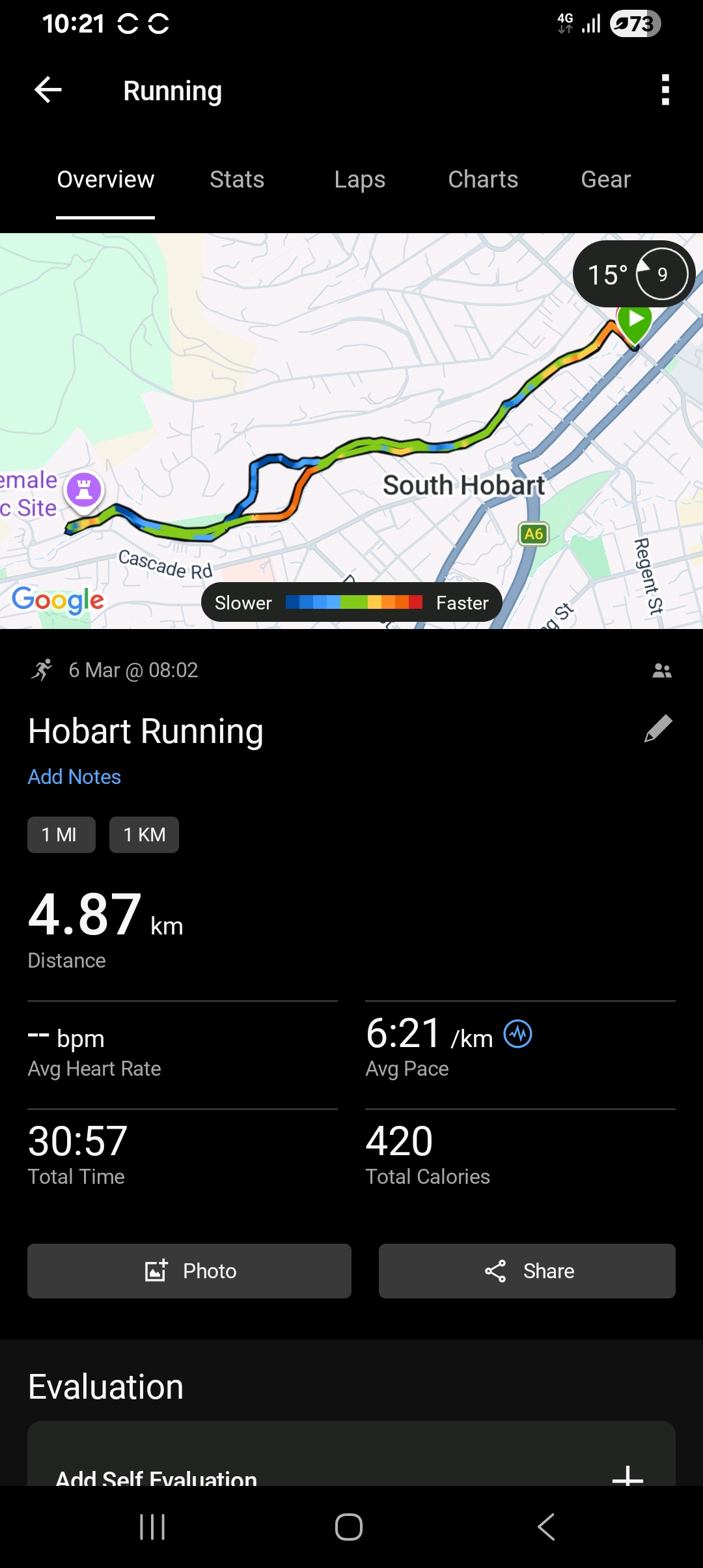This screenshot has width=703, height=1568.
Task: Add a self evaluation
Action: (627, 1473)
